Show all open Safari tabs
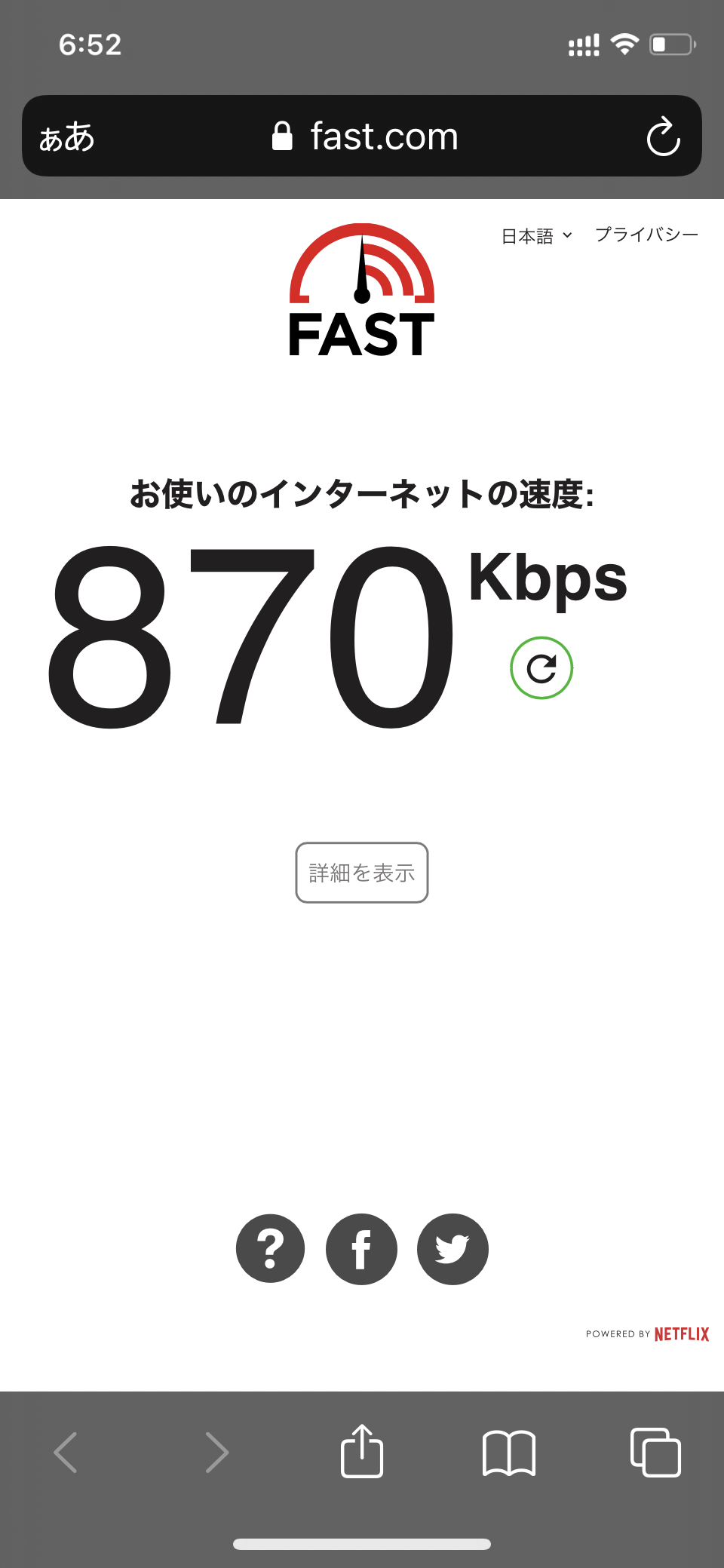This screenshot has width=724, height=1568. click(655, 1452)
